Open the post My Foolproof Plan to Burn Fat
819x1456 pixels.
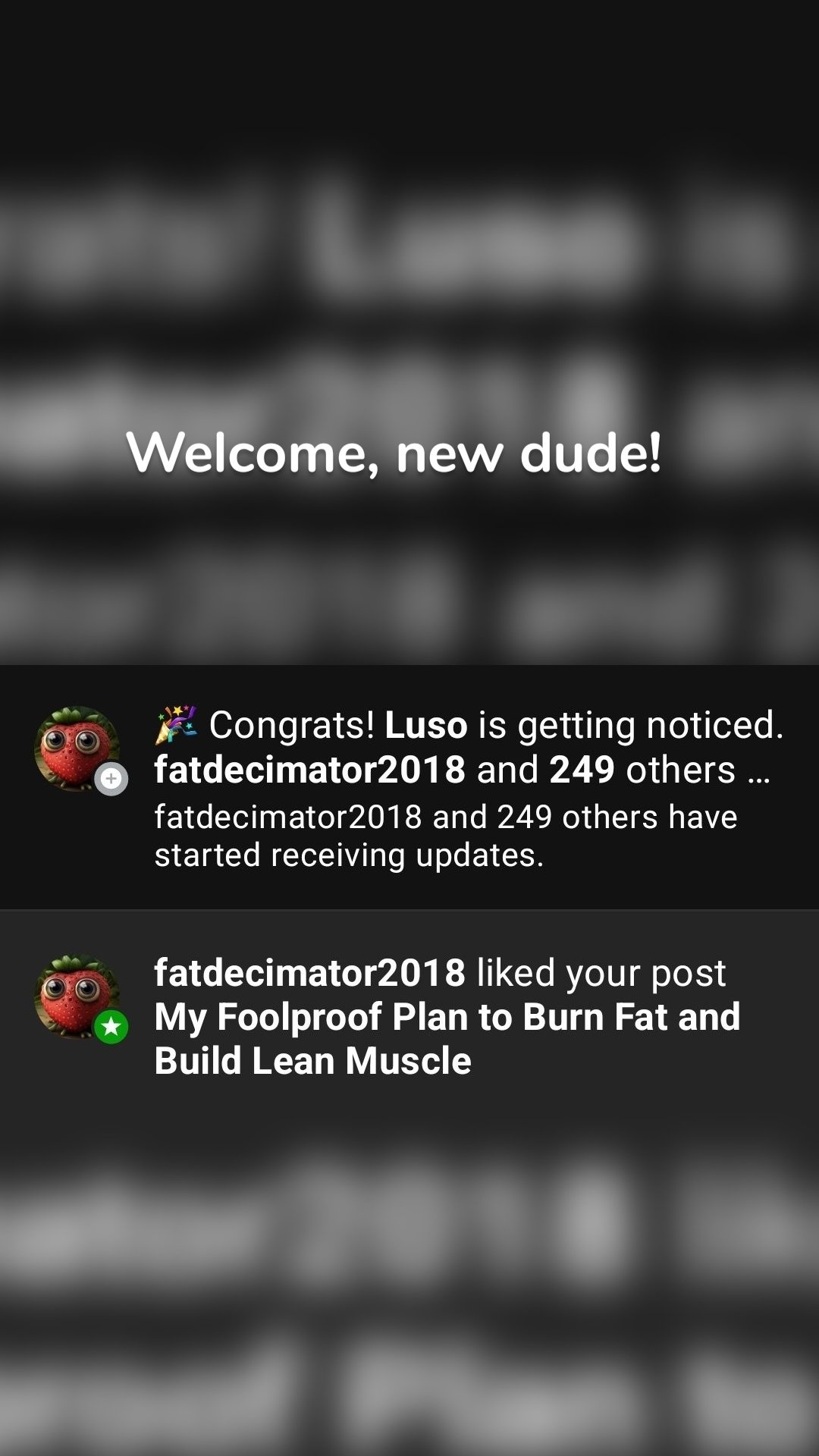click(x=447, y=1018)
